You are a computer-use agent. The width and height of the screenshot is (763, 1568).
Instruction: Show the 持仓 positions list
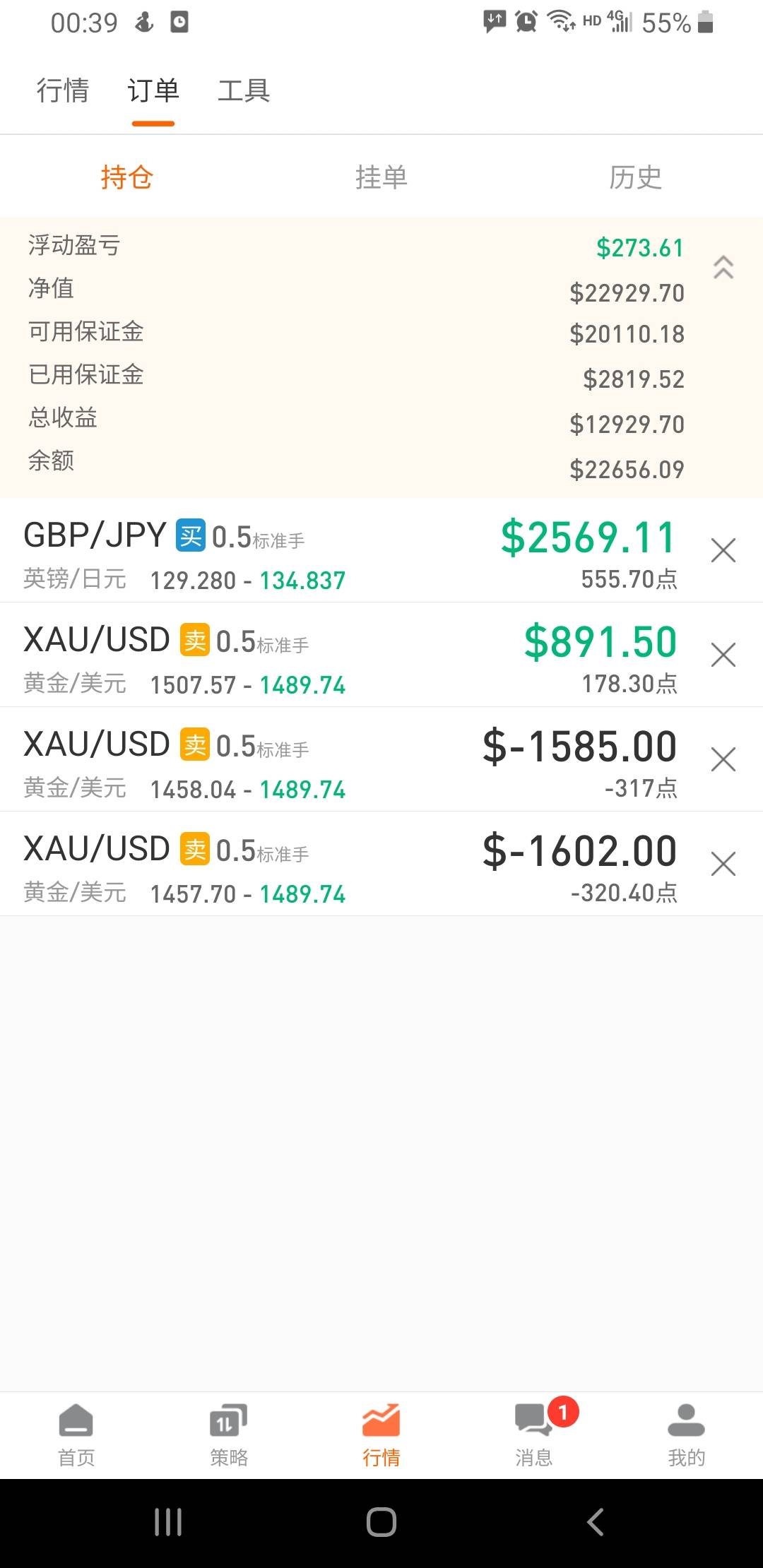(127, 177)
